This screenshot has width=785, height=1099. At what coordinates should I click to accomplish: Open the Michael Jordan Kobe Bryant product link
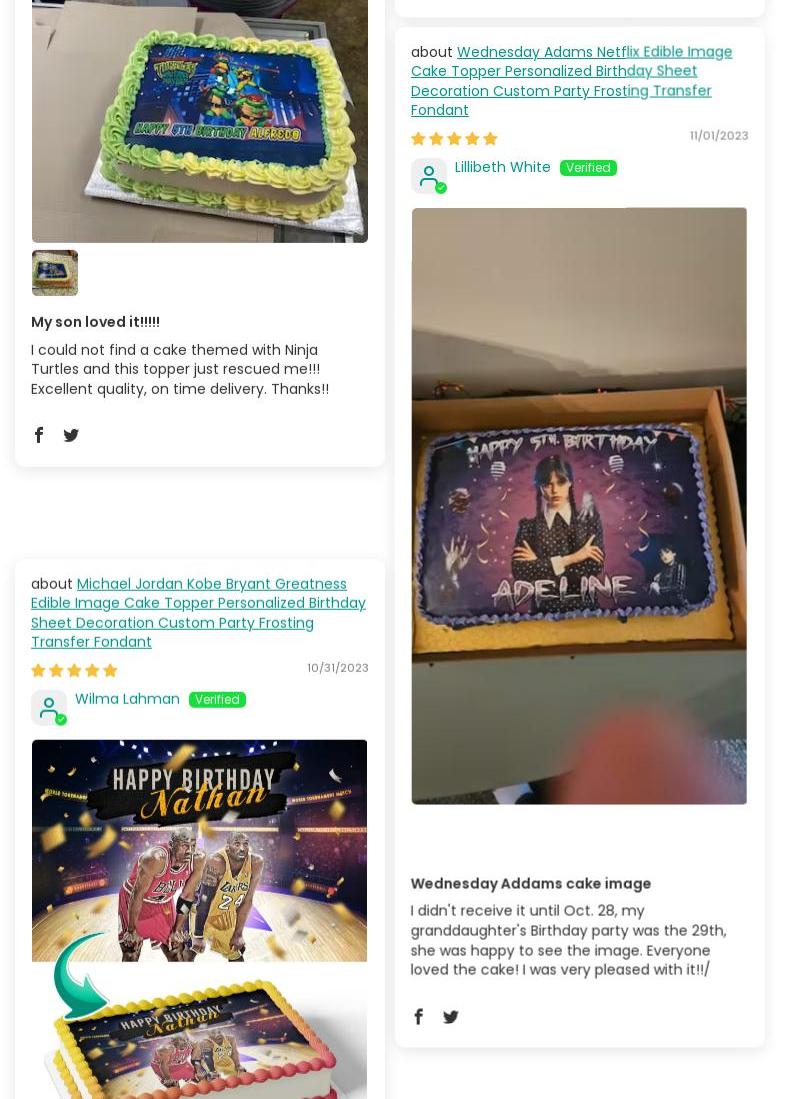pyautogui.click(x=198, y=613)
